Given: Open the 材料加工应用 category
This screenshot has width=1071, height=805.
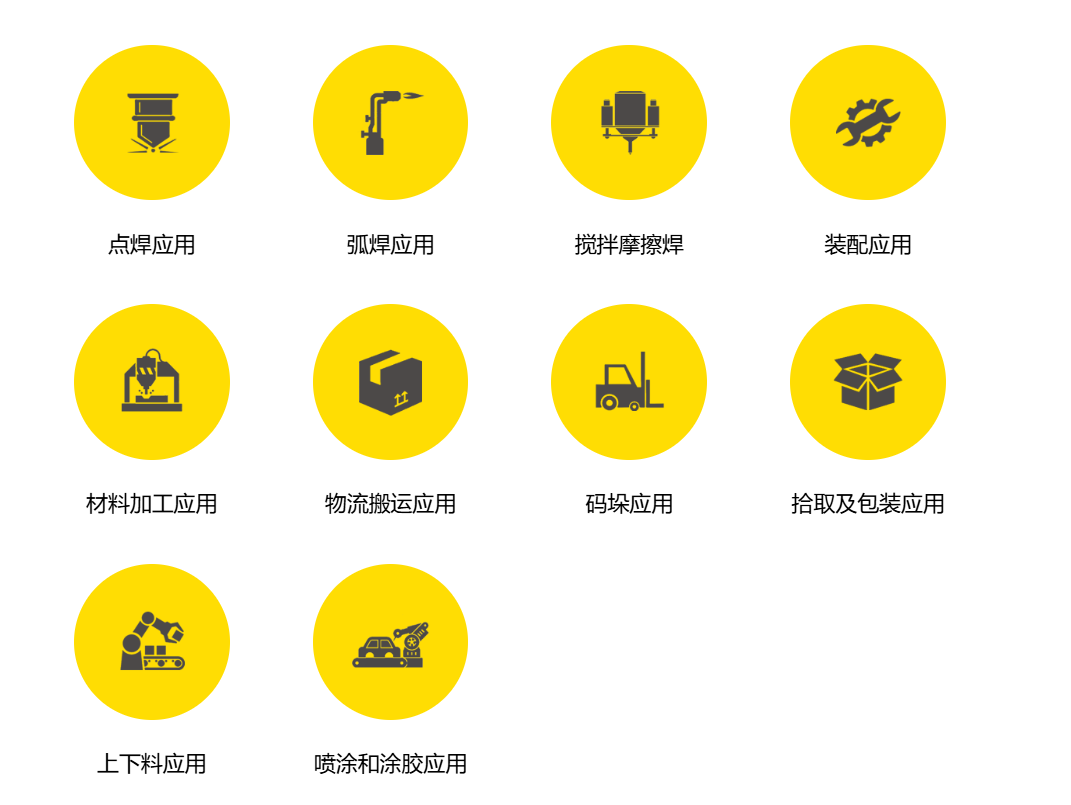Looking at the screenshot, I should (152, 382).
